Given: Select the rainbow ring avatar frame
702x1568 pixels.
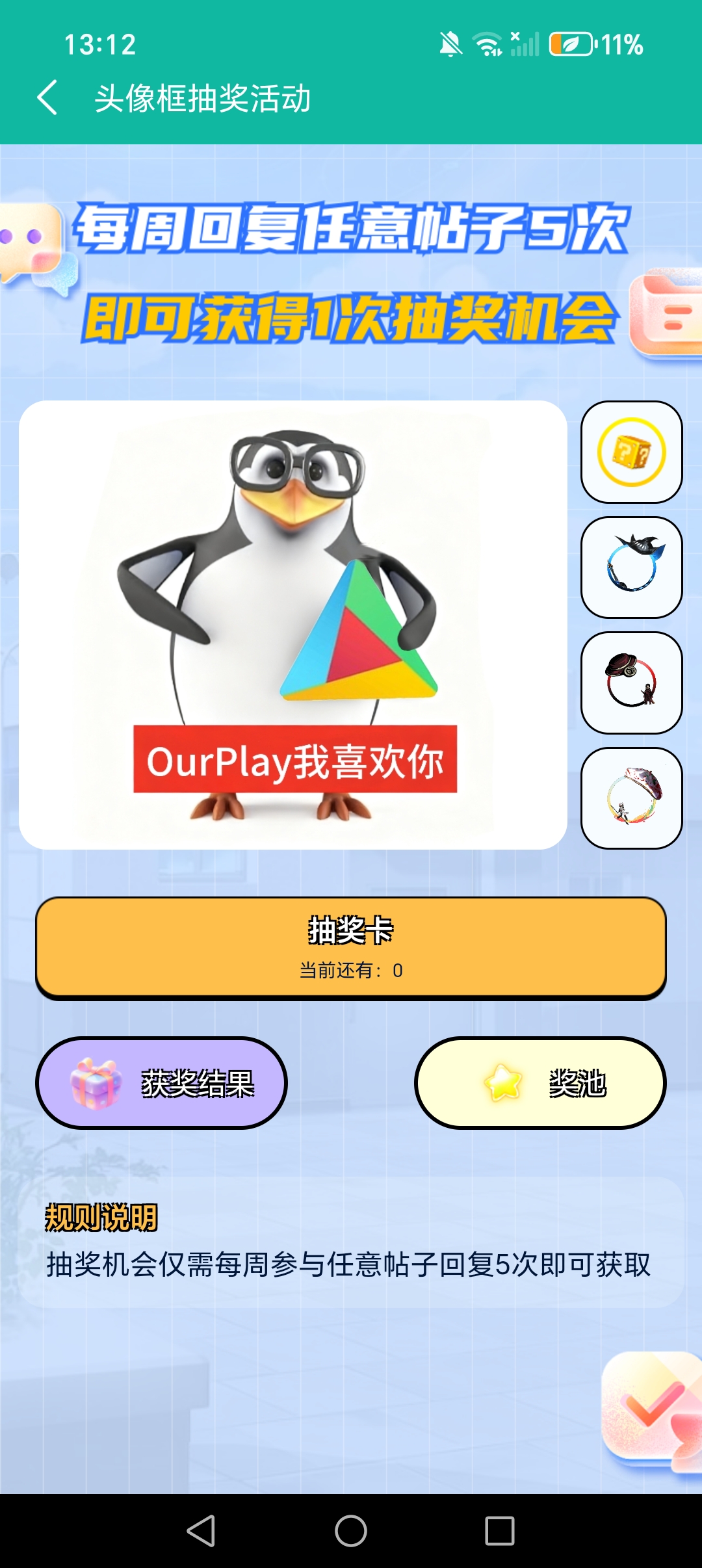Looking at the screenshot, I should tap(631, 798).
